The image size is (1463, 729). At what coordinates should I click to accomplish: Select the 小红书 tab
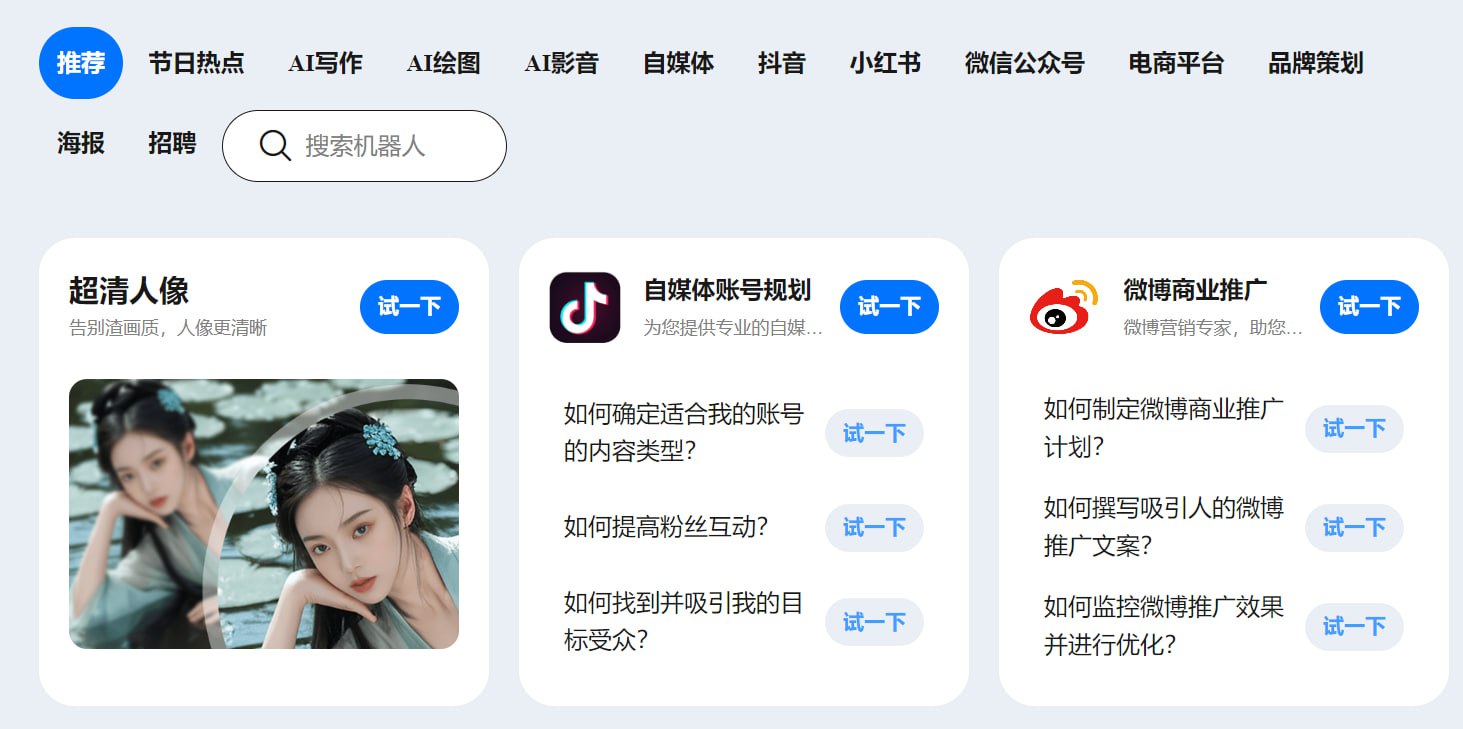coord(885,63)
